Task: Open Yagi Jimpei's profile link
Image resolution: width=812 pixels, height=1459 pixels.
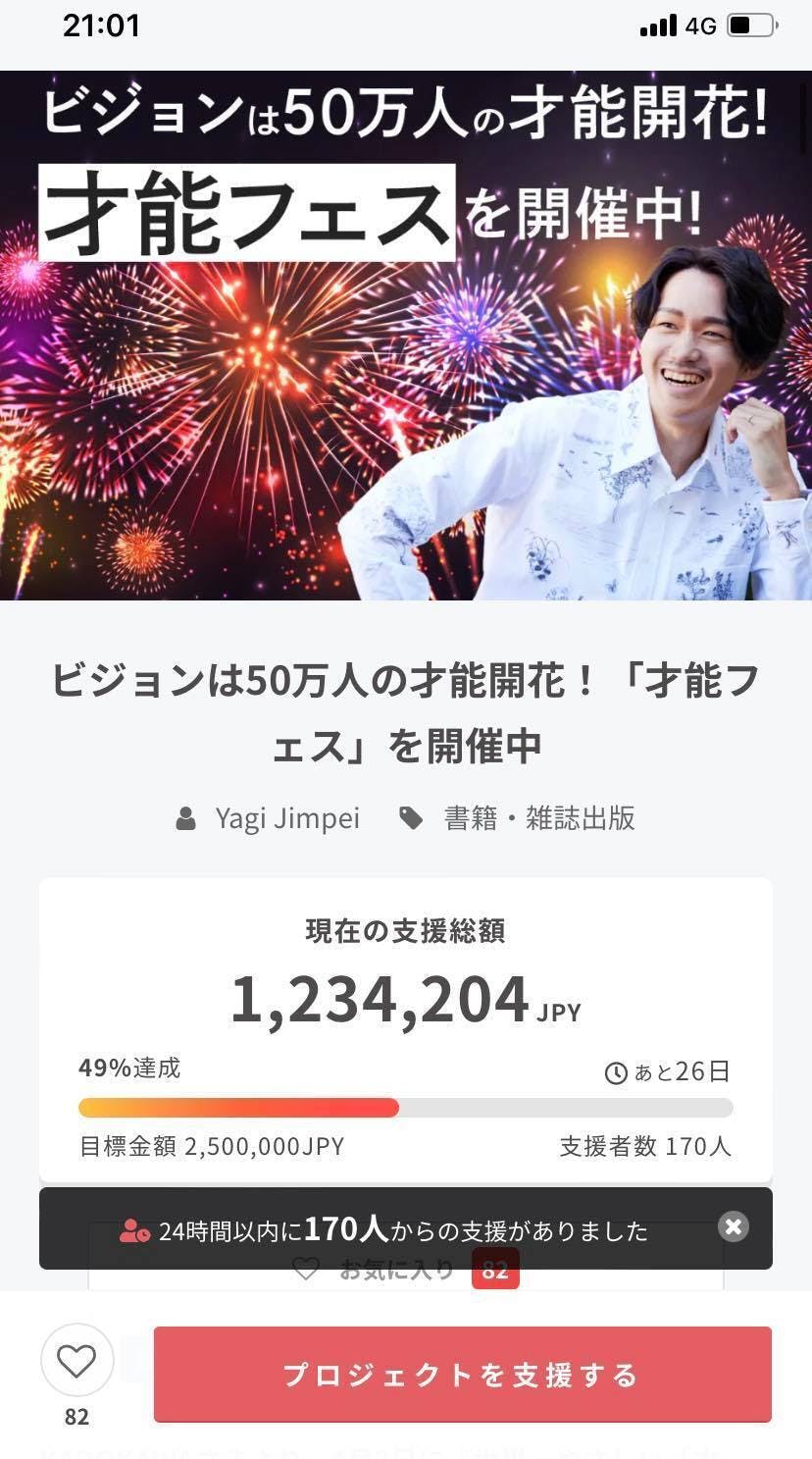Action: pyautogui.click(x=286, y=818)
